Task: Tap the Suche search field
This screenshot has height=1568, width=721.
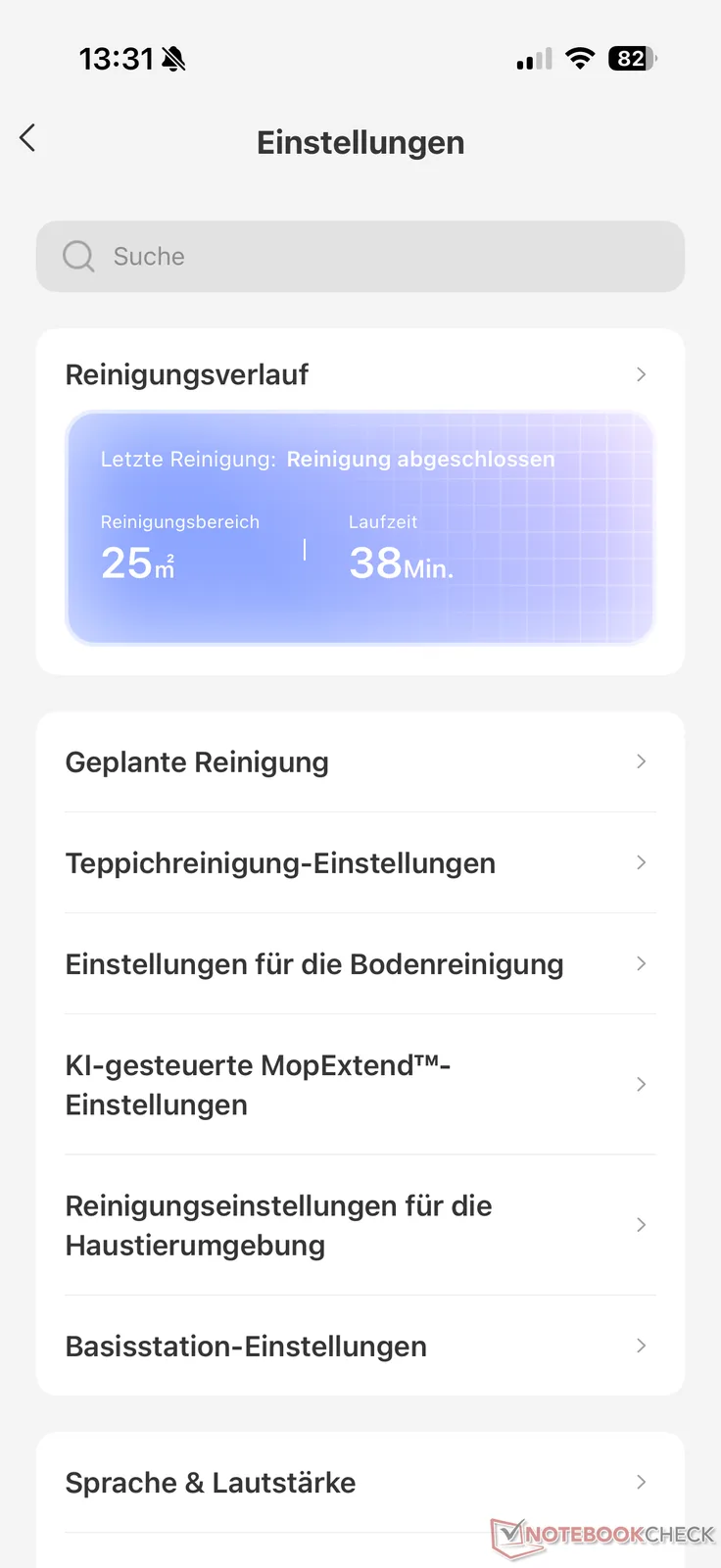Action: point(360,257)
